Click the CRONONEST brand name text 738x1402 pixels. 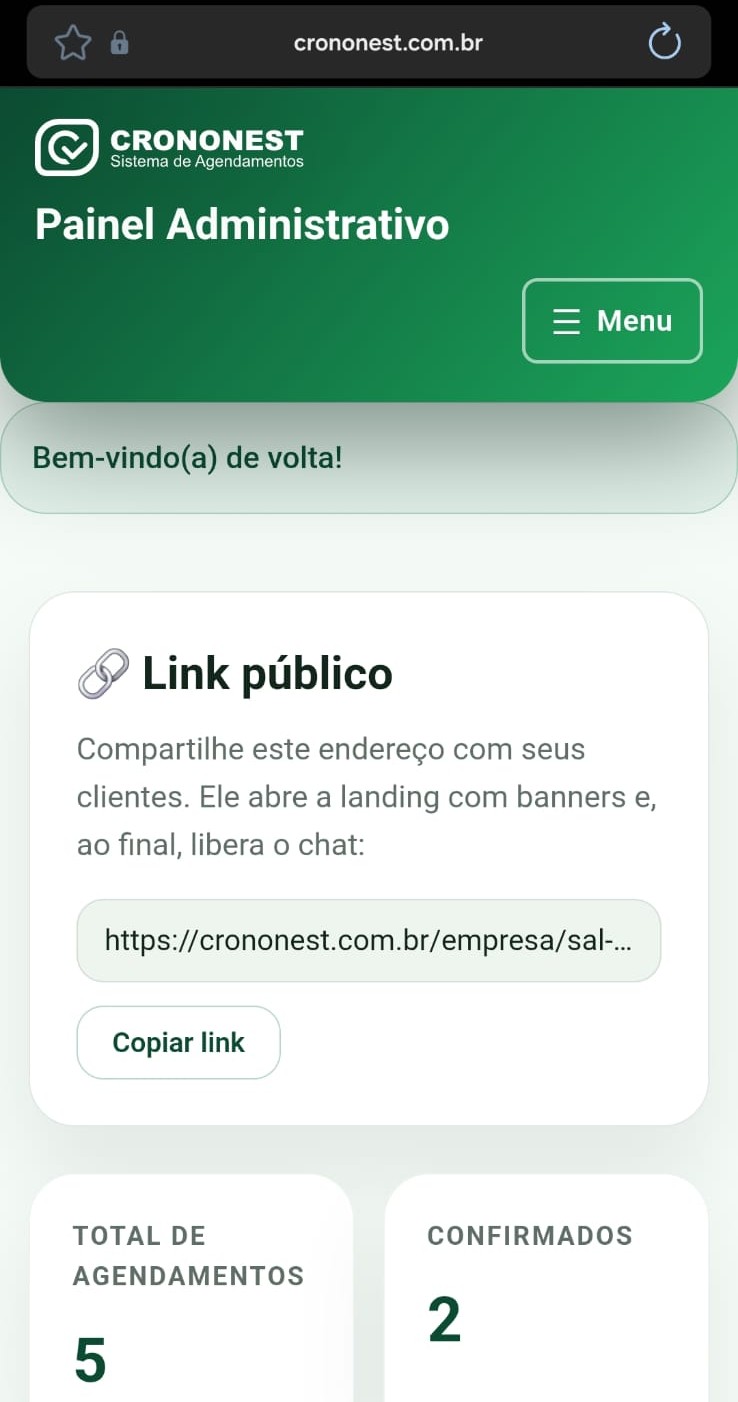tap(207, 140)
